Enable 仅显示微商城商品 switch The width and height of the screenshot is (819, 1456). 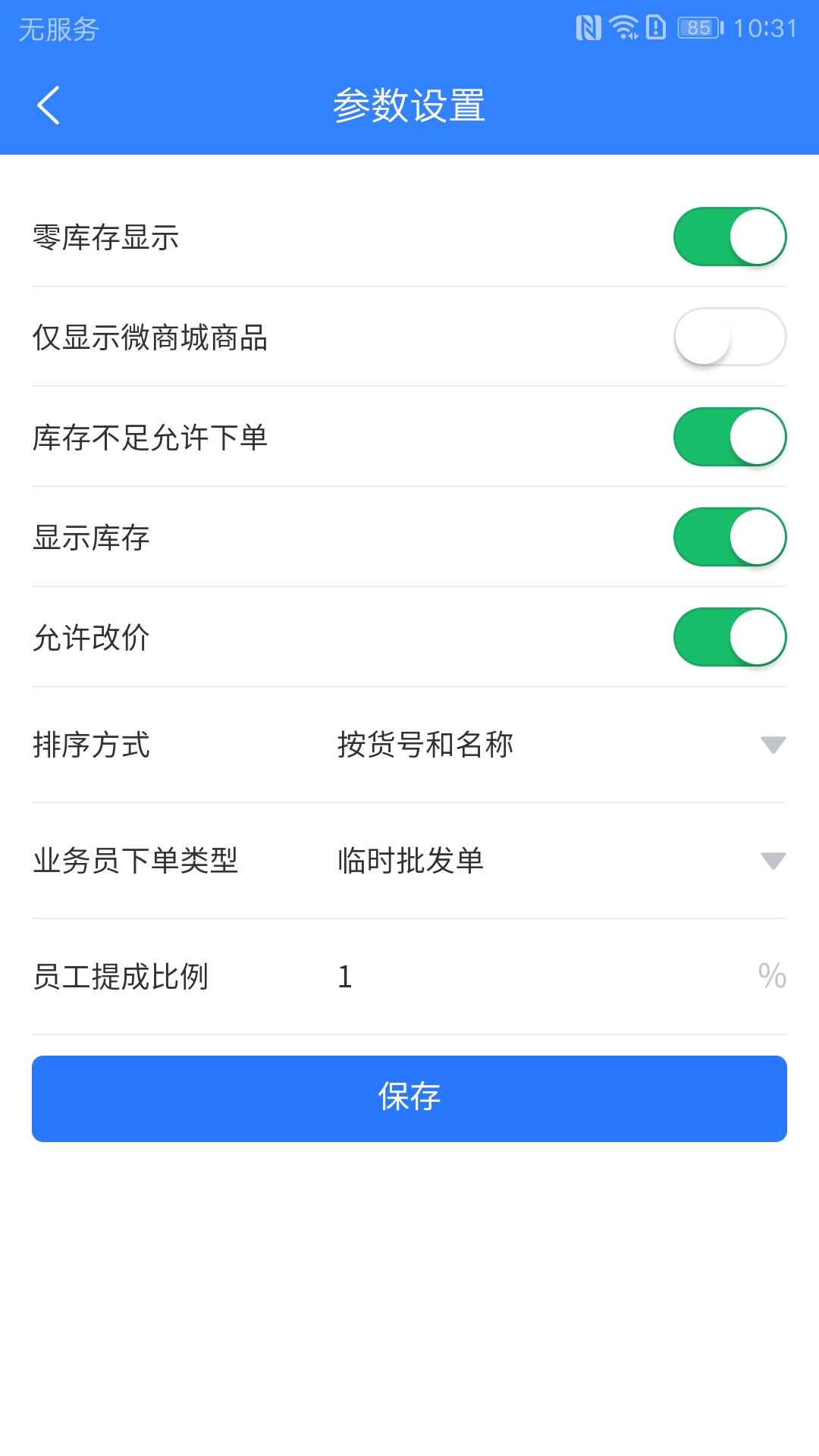[730, 337]
